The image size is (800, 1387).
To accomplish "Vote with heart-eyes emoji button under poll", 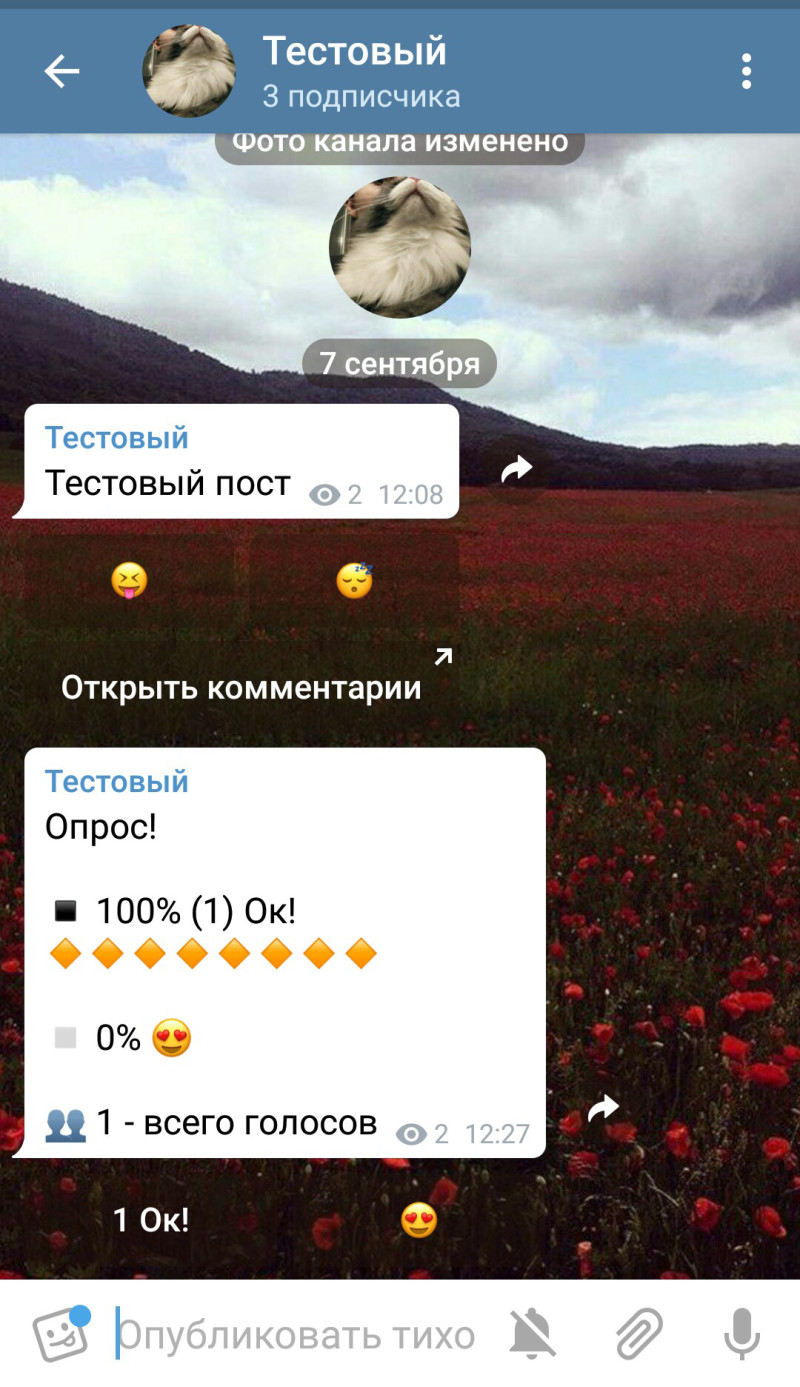I will point(419,1220).
